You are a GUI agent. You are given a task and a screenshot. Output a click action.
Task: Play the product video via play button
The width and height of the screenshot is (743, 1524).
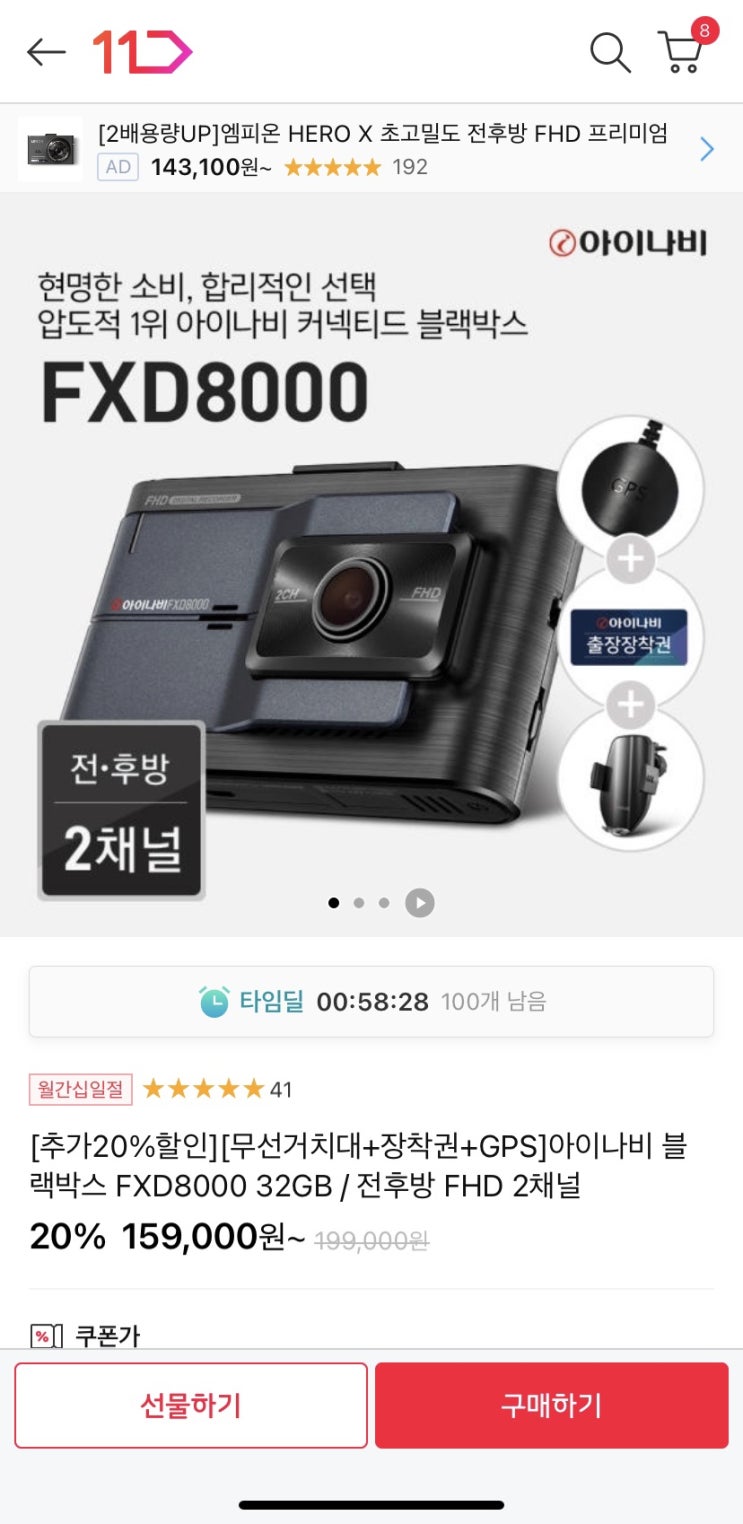pos(420,902)
